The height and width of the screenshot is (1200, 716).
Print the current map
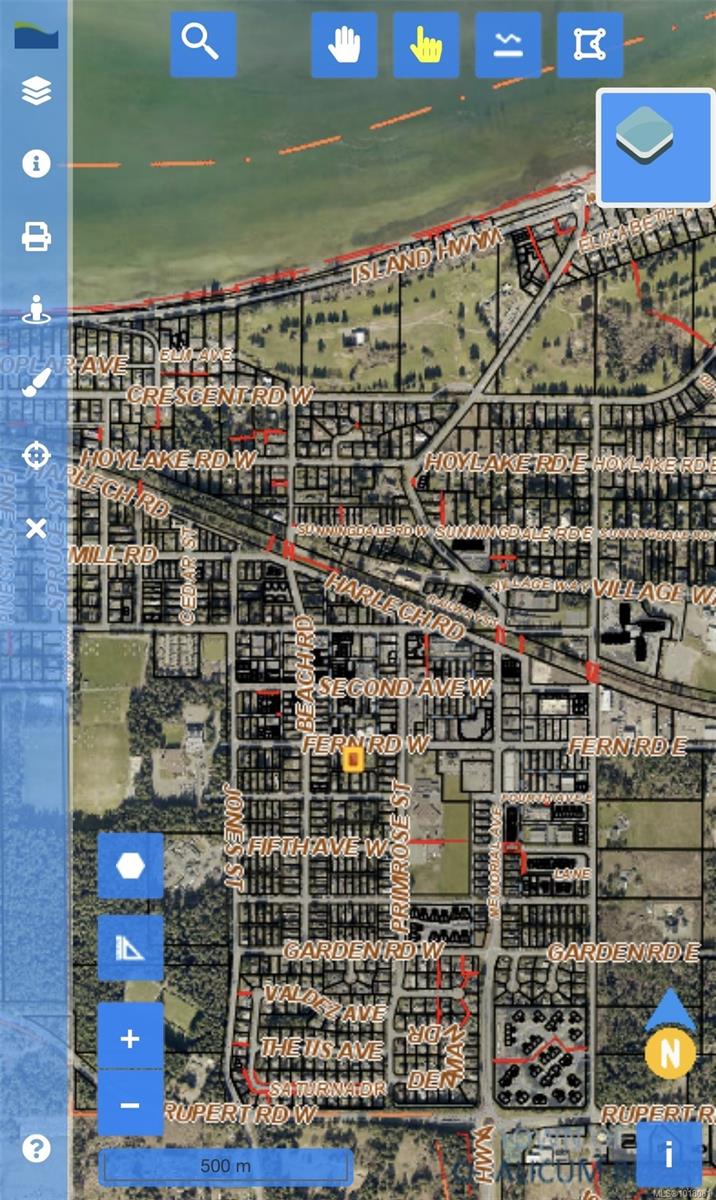[x=36, y=237]
